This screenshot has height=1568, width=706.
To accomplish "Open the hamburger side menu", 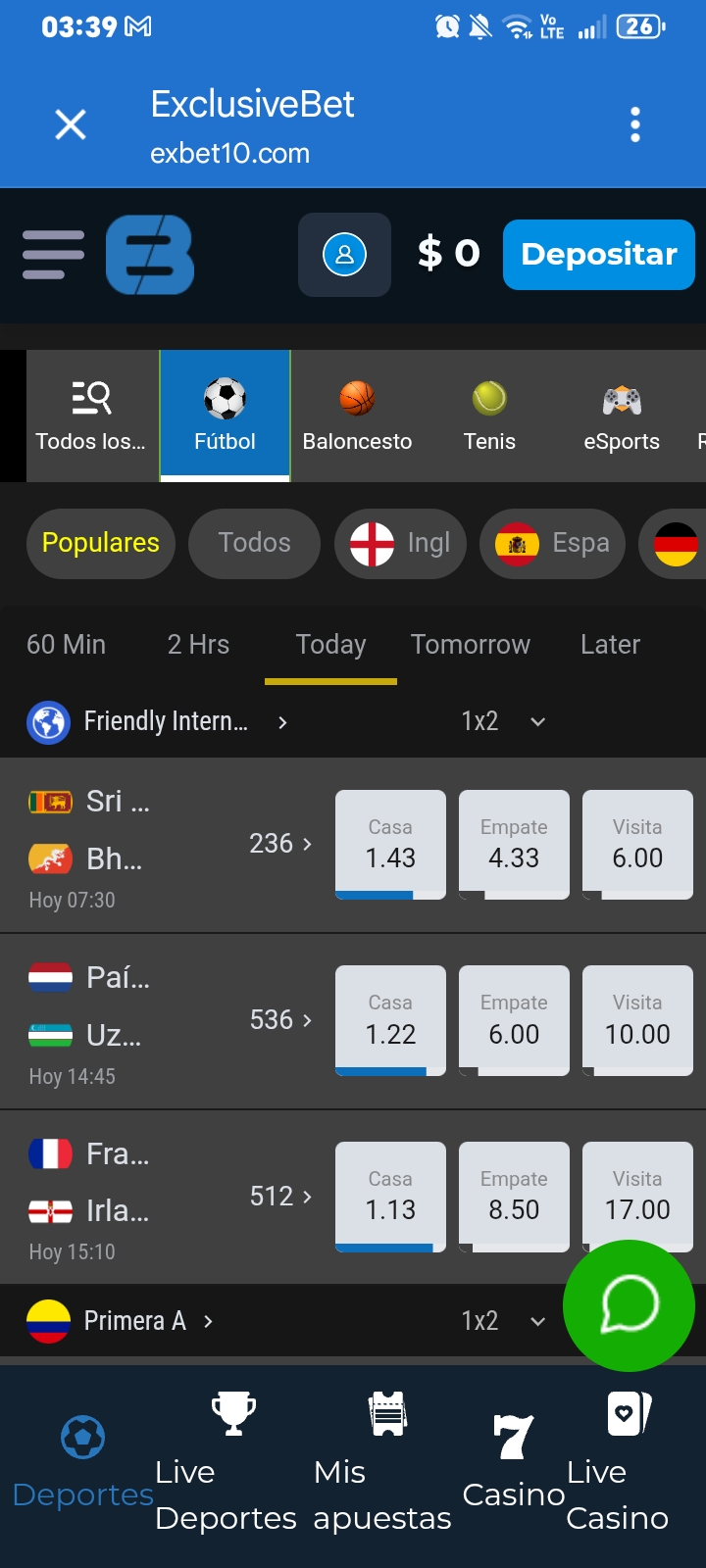I will 53,255.
